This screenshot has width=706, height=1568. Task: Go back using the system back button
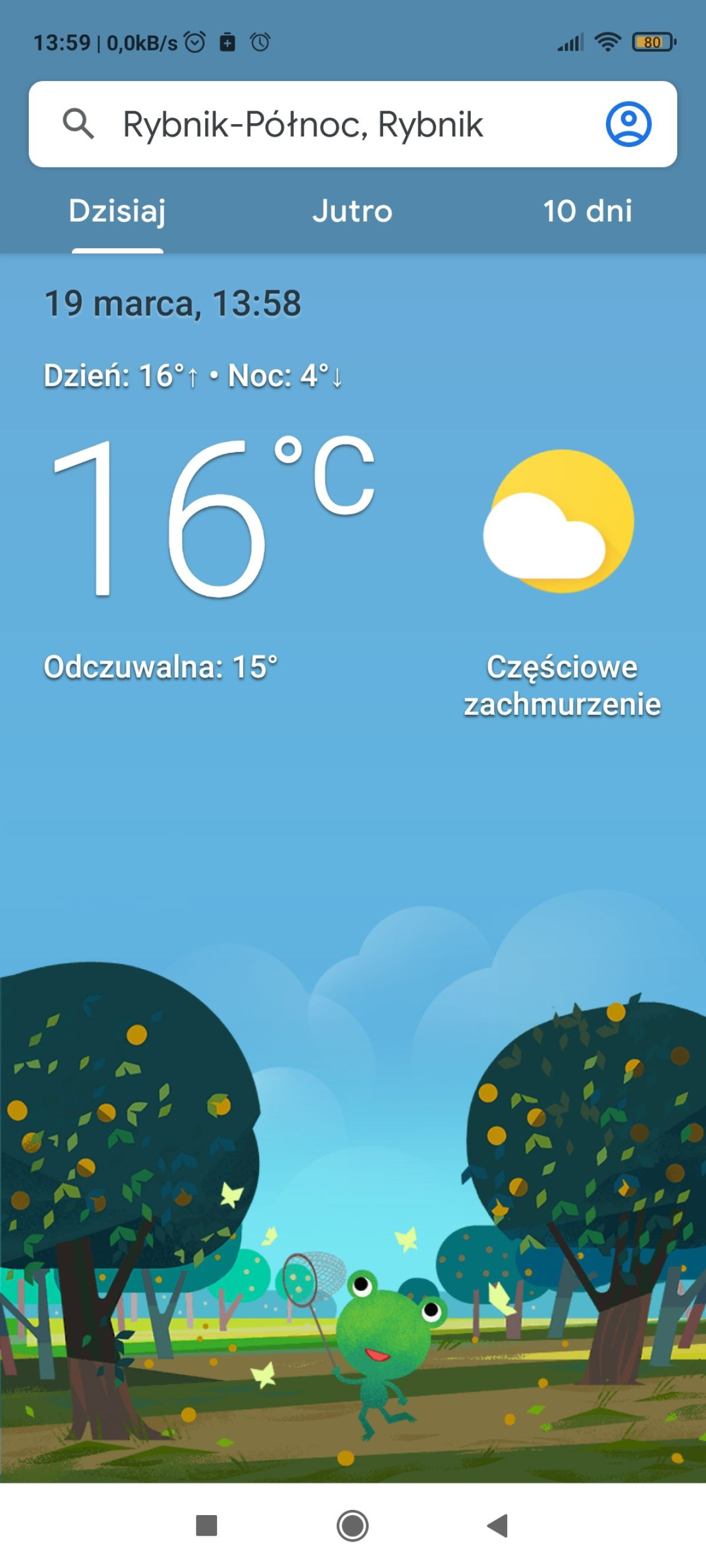point(498,1526)
